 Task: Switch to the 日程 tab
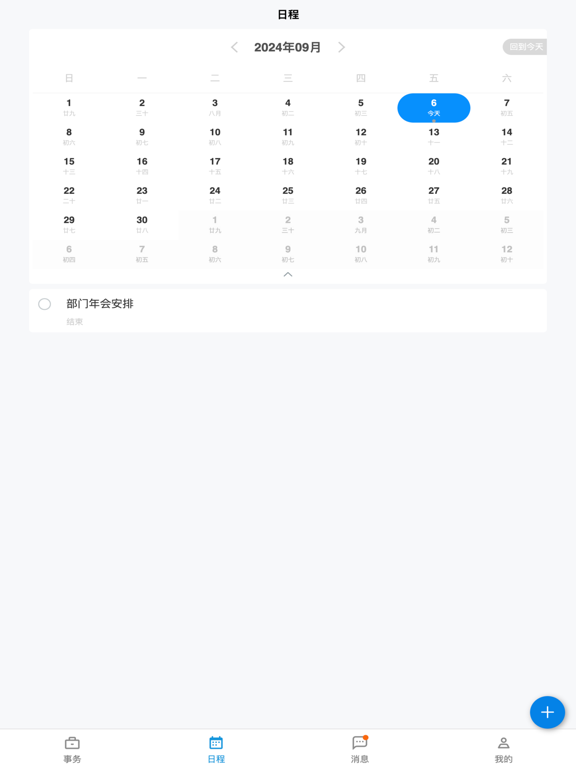coord(216,749)
